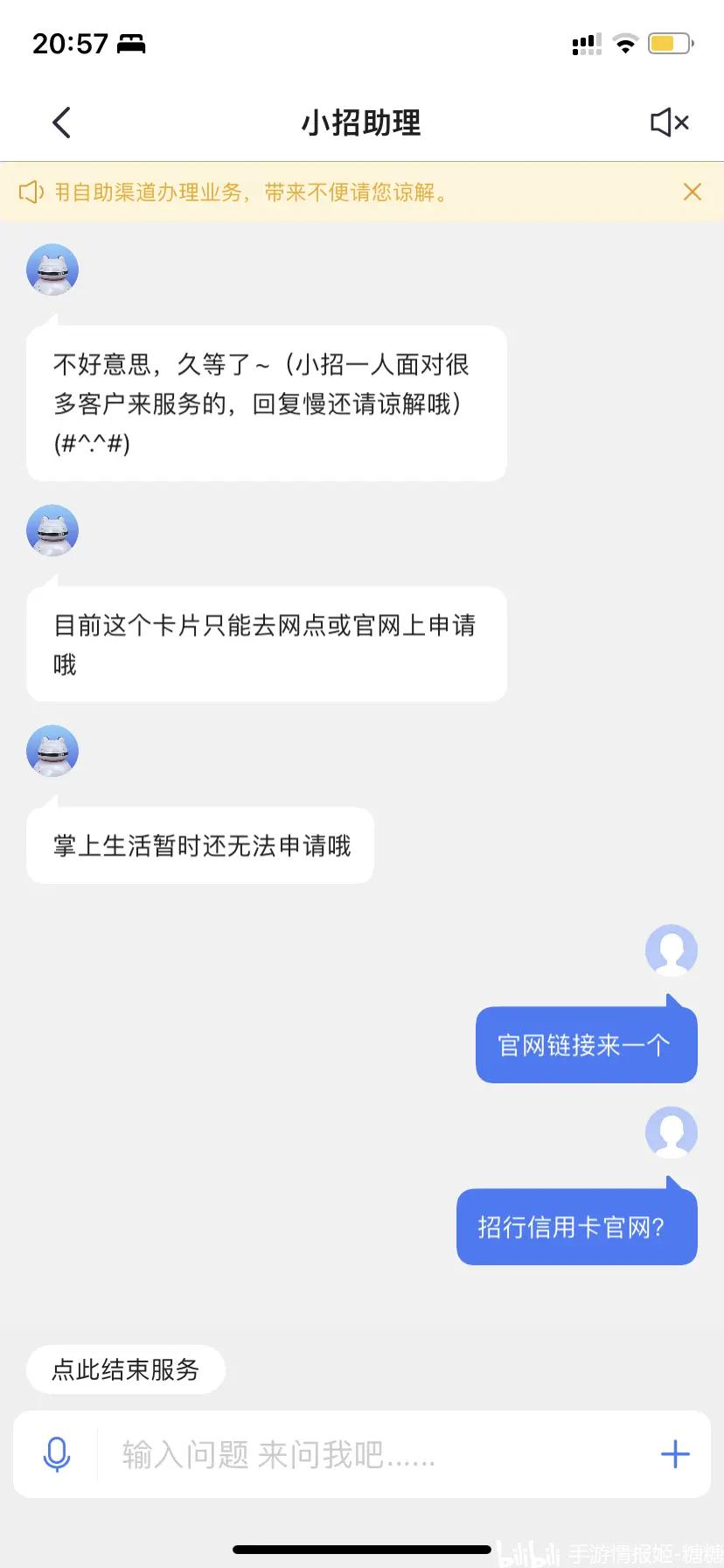Tap the bot avatar above 掌上生活暂时还无法申请哦

pos(52,751)
